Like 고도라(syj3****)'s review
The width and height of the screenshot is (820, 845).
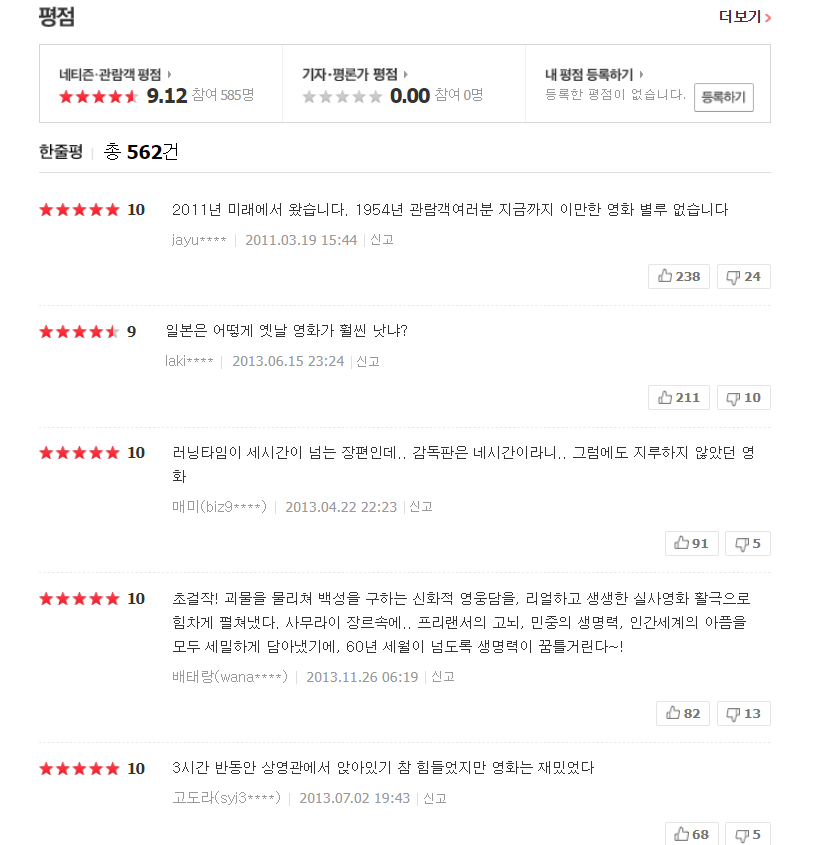[x=691, y=834]
